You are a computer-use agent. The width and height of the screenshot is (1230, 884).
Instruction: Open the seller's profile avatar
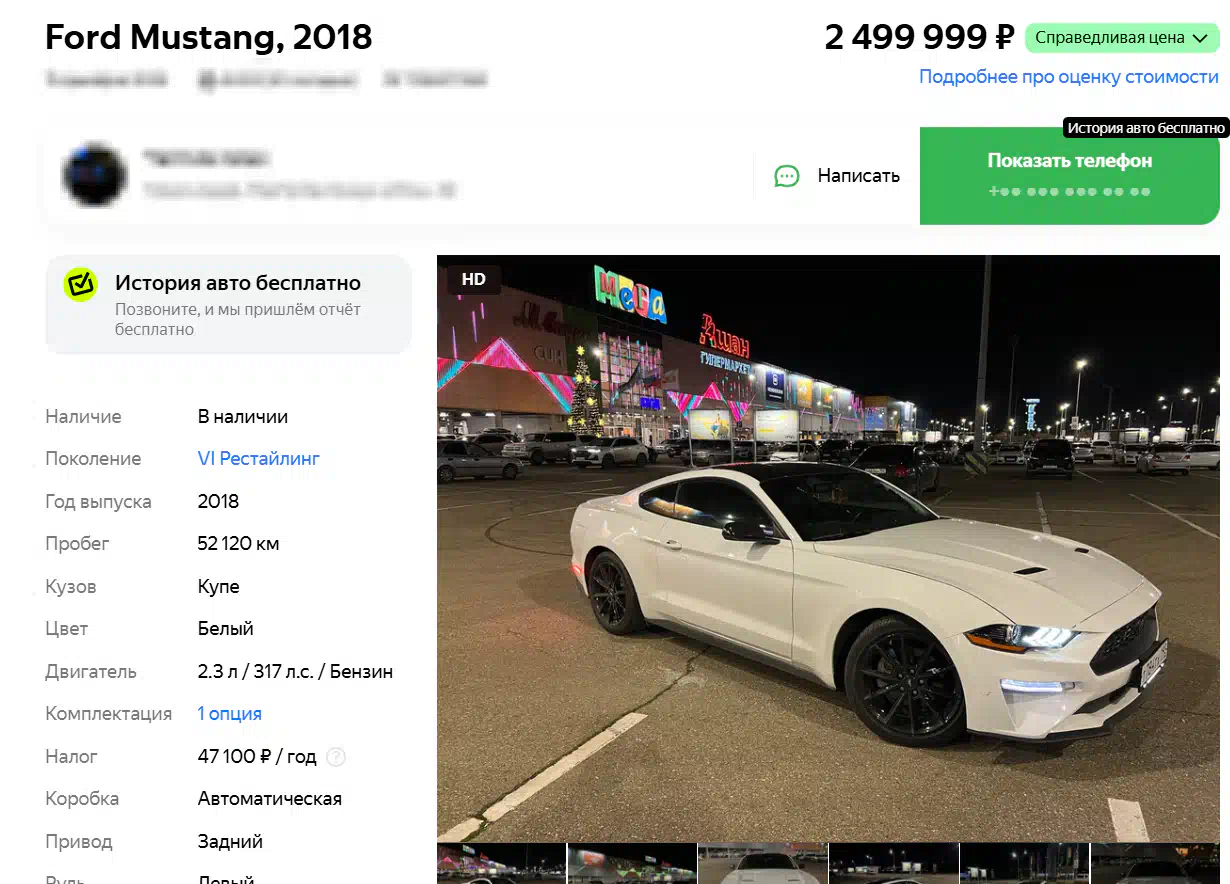tap(94, 175)
